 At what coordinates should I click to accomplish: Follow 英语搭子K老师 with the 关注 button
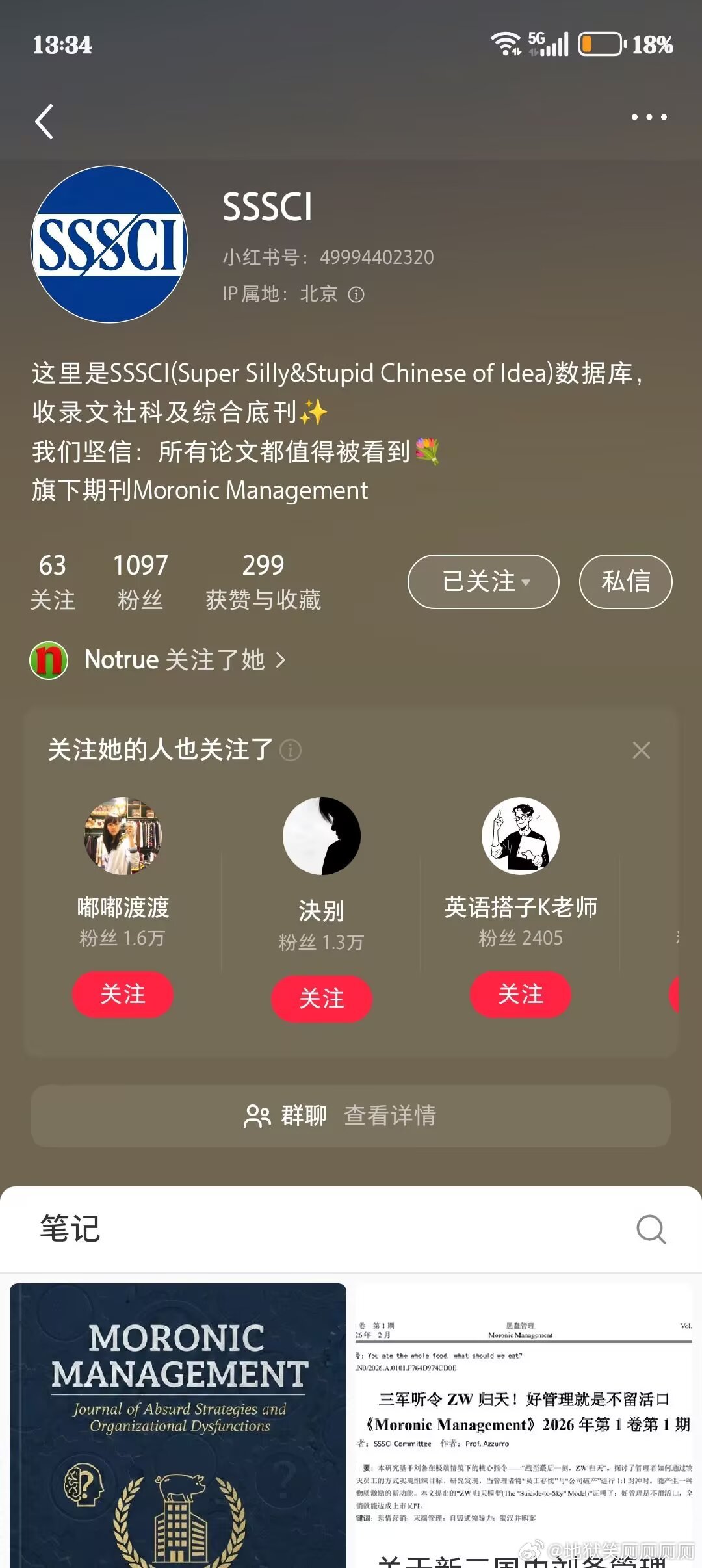(521, 995)
